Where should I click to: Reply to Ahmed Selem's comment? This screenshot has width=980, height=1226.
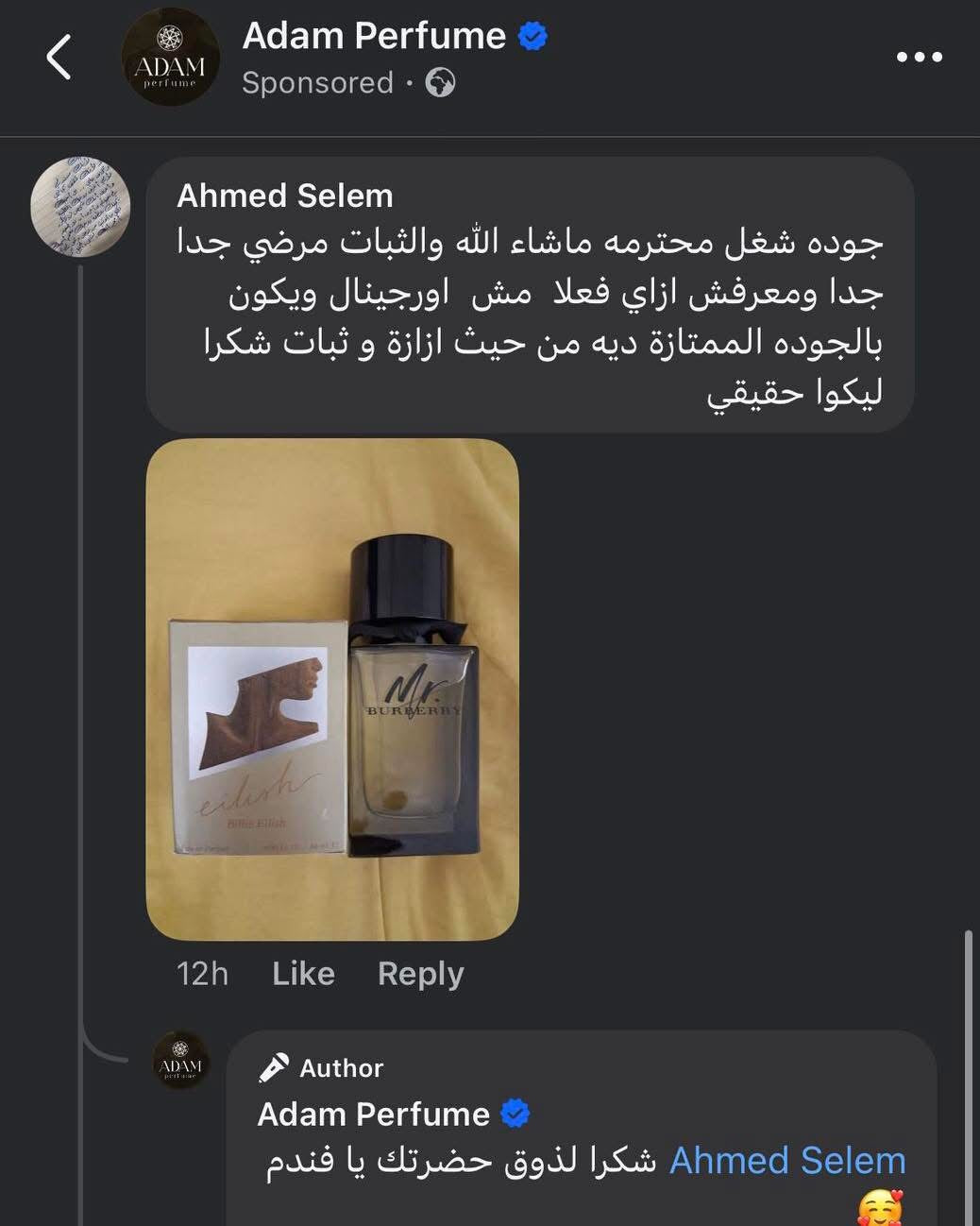click(420, 973)
